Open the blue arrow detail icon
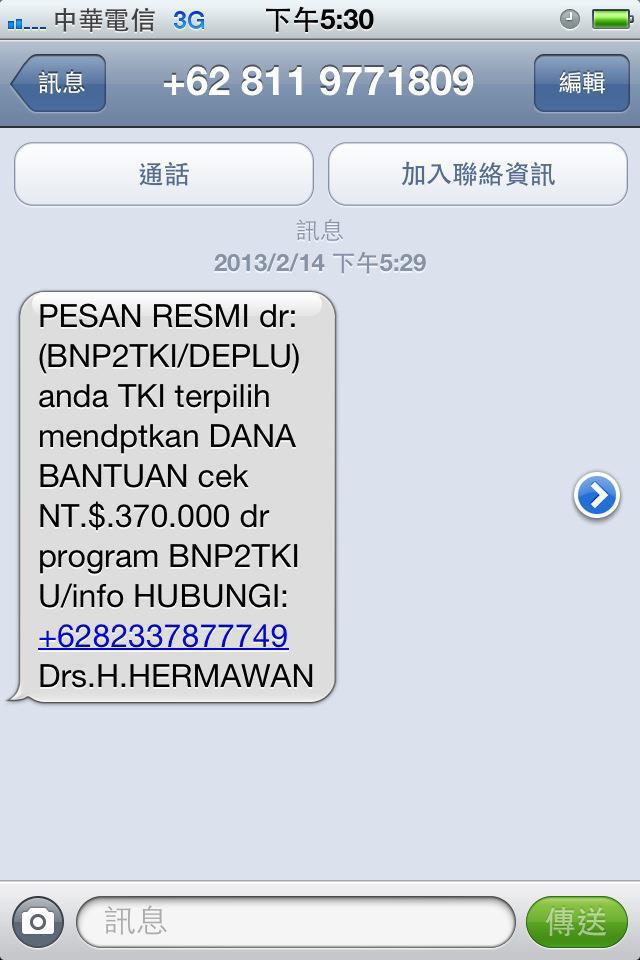Screen dimensions: 640x960 (596, 496)
